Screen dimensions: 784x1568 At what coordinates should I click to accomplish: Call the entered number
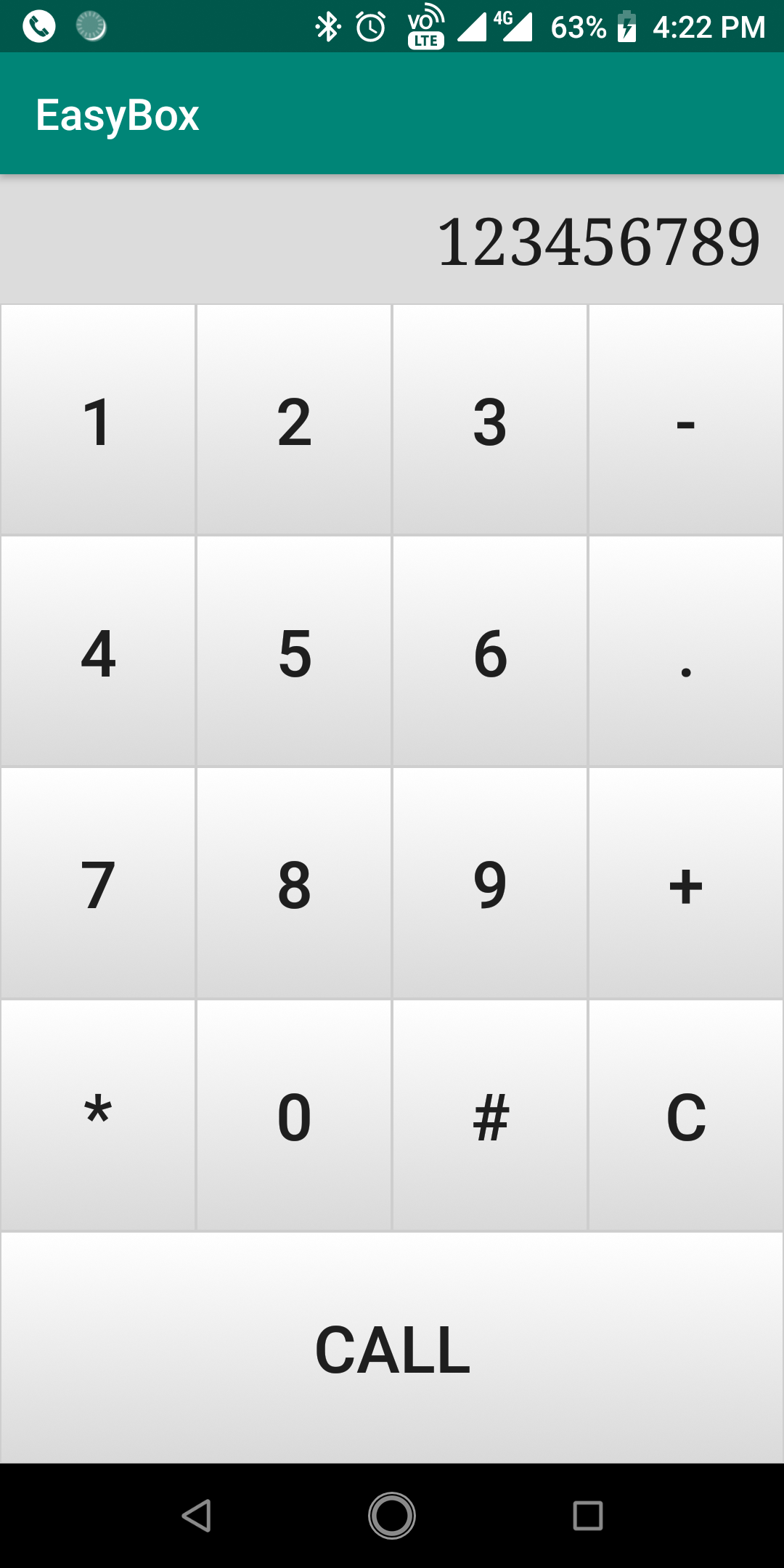click(x=392, y=1348)
